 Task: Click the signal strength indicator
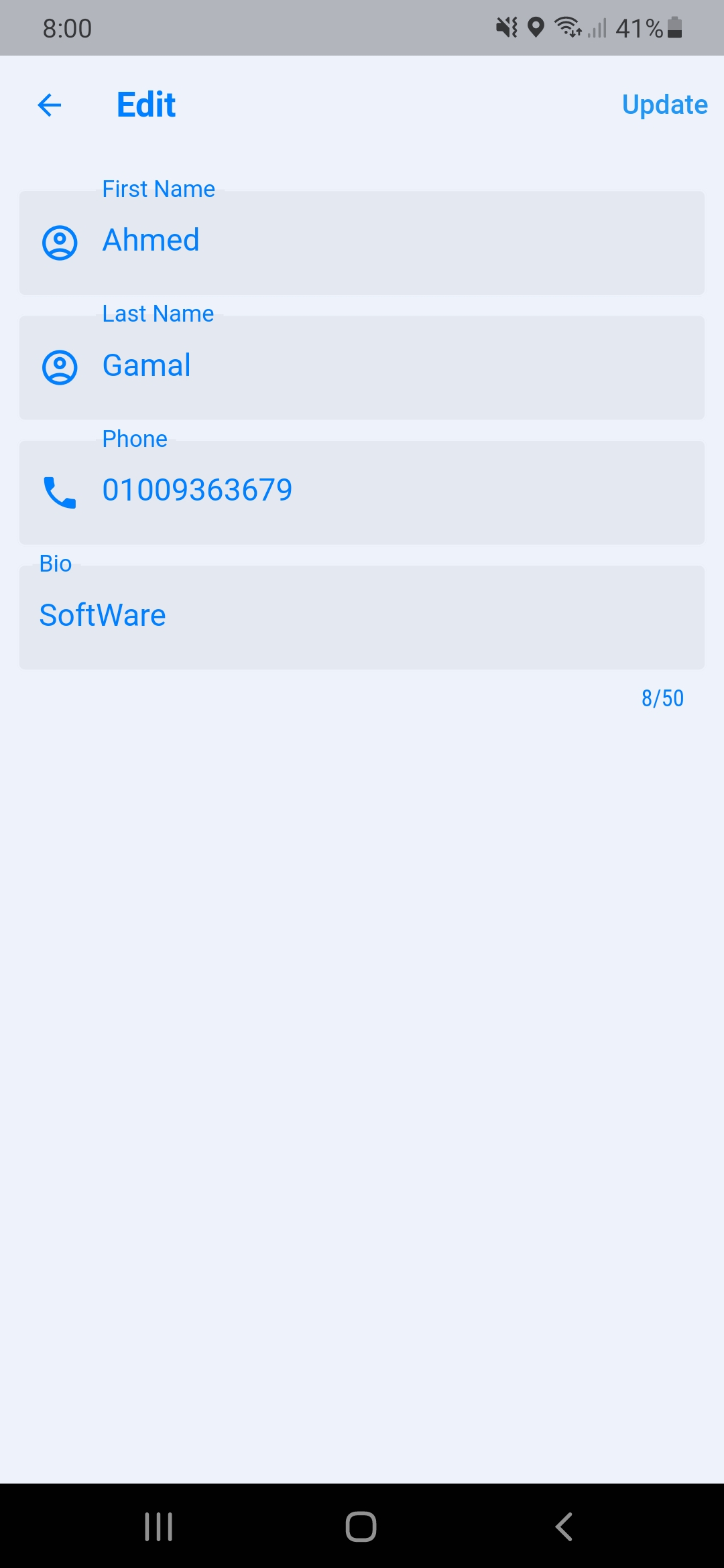coord(595,28)
